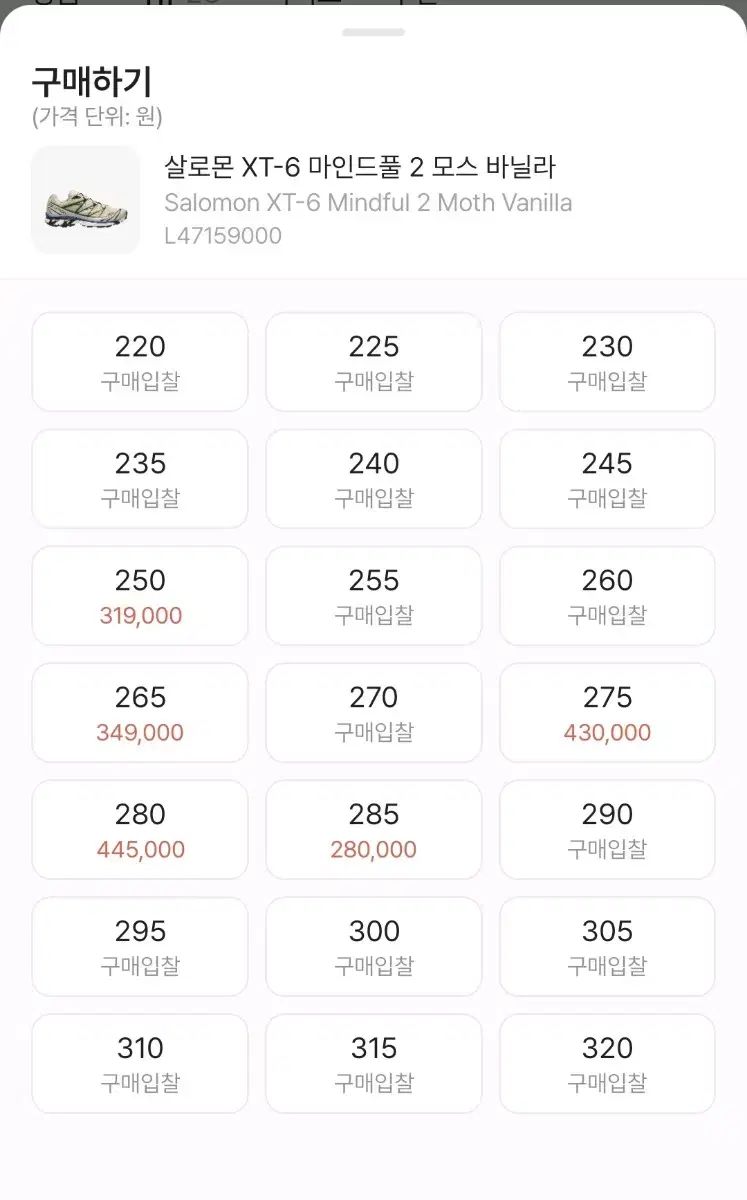Viewport: 747px width, 1200px height.
Task: Select size 250 priced 319,000
Action: [x=140, y=596]
